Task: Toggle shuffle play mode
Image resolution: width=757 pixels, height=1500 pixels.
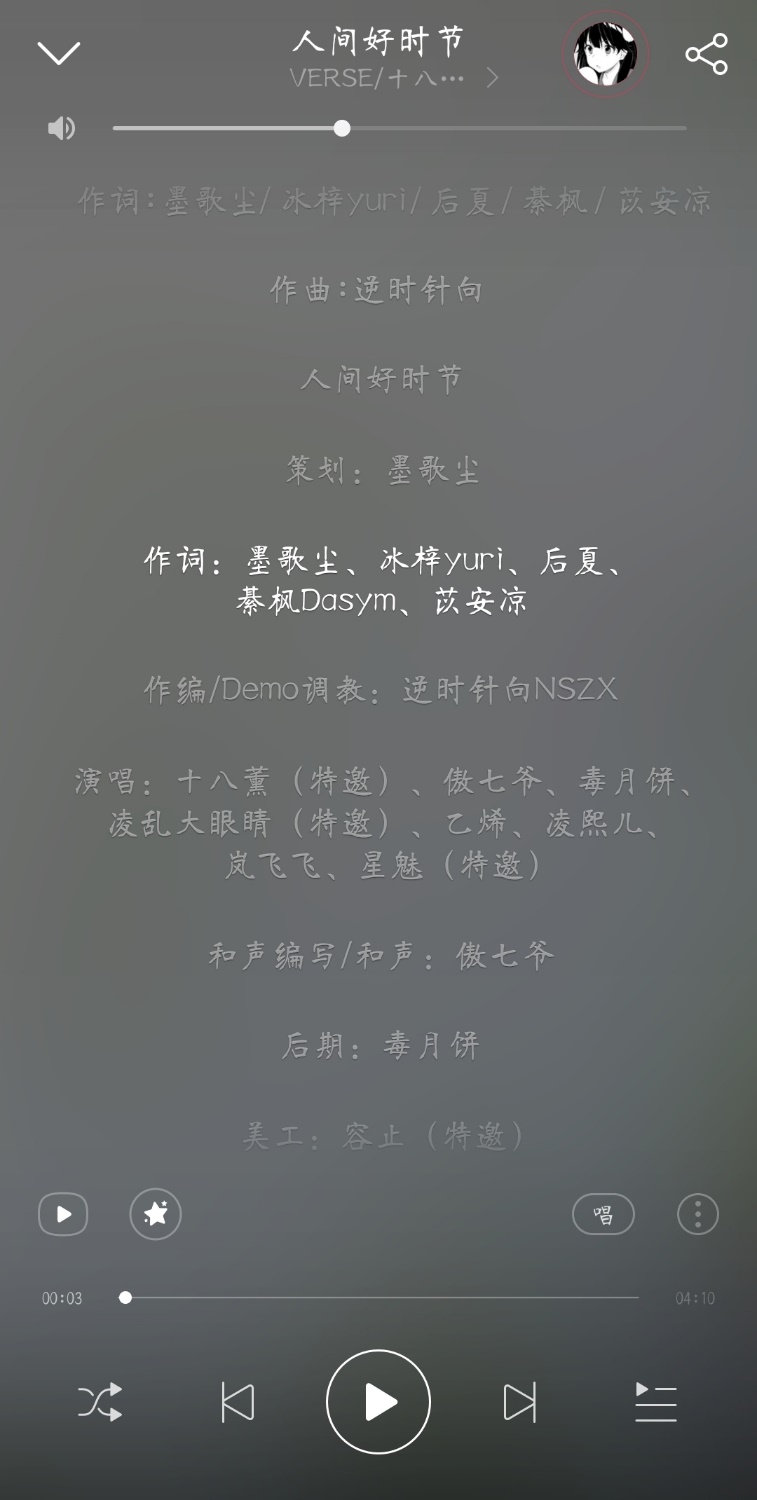Action: (x=100, y=1402)
